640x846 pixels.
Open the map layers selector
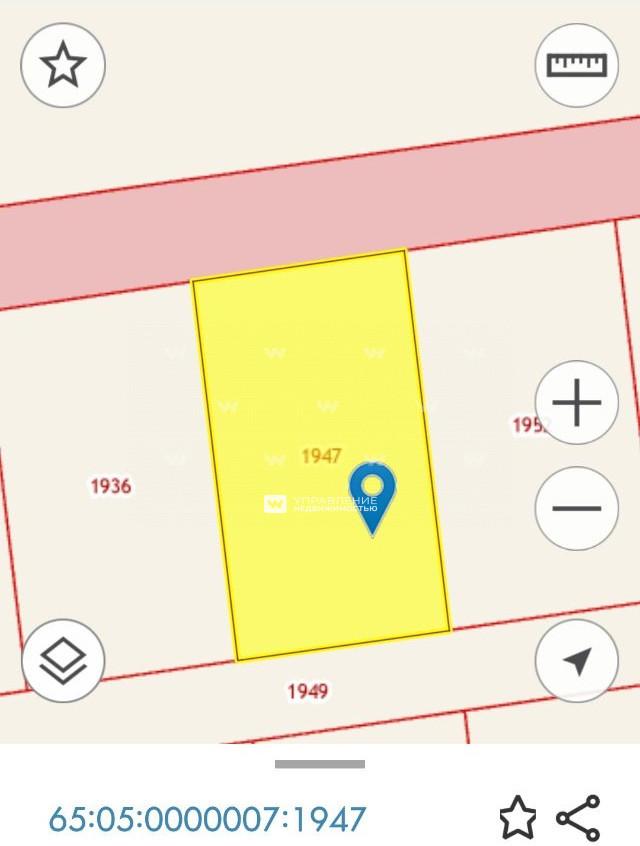(x=63, y=660)
